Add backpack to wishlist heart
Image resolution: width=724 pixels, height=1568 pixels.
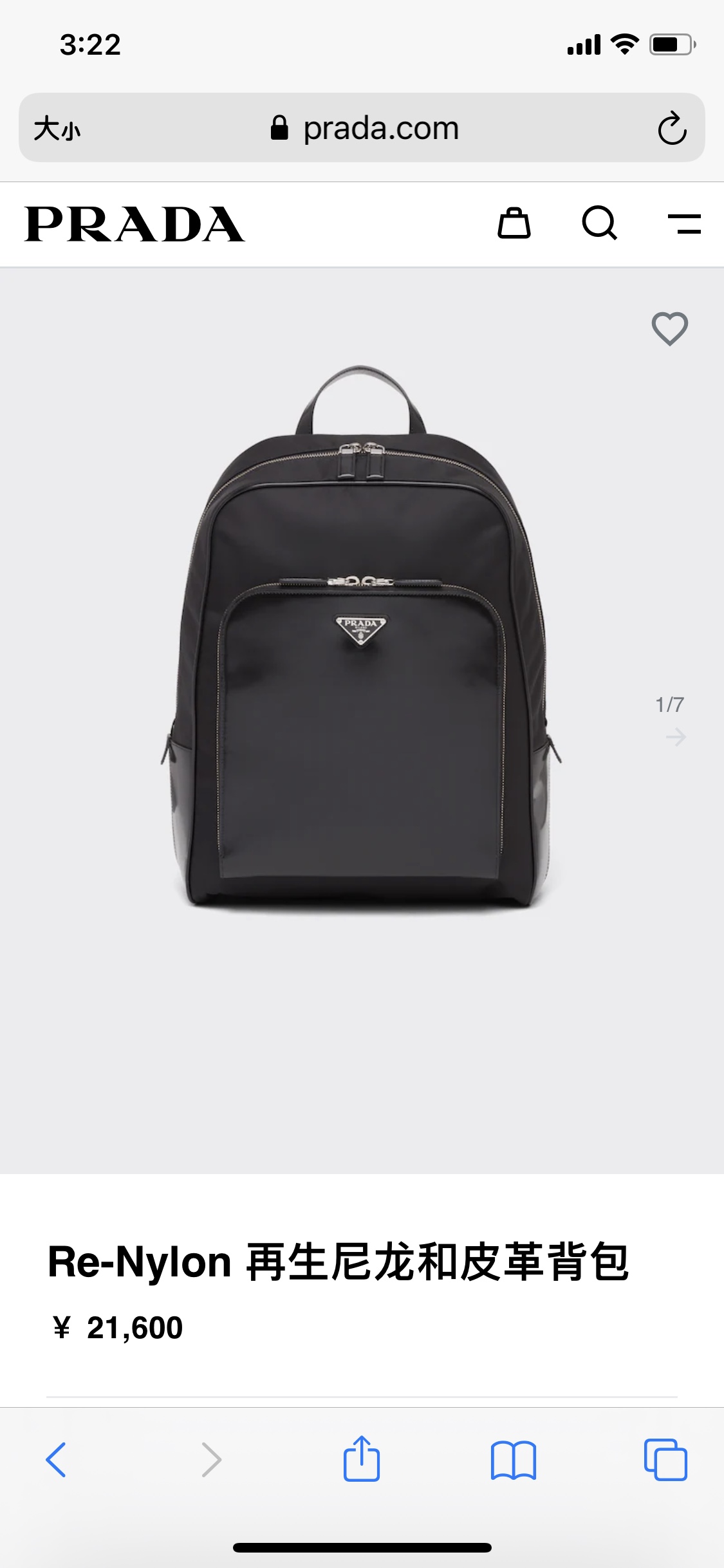(x=670, y=328)
